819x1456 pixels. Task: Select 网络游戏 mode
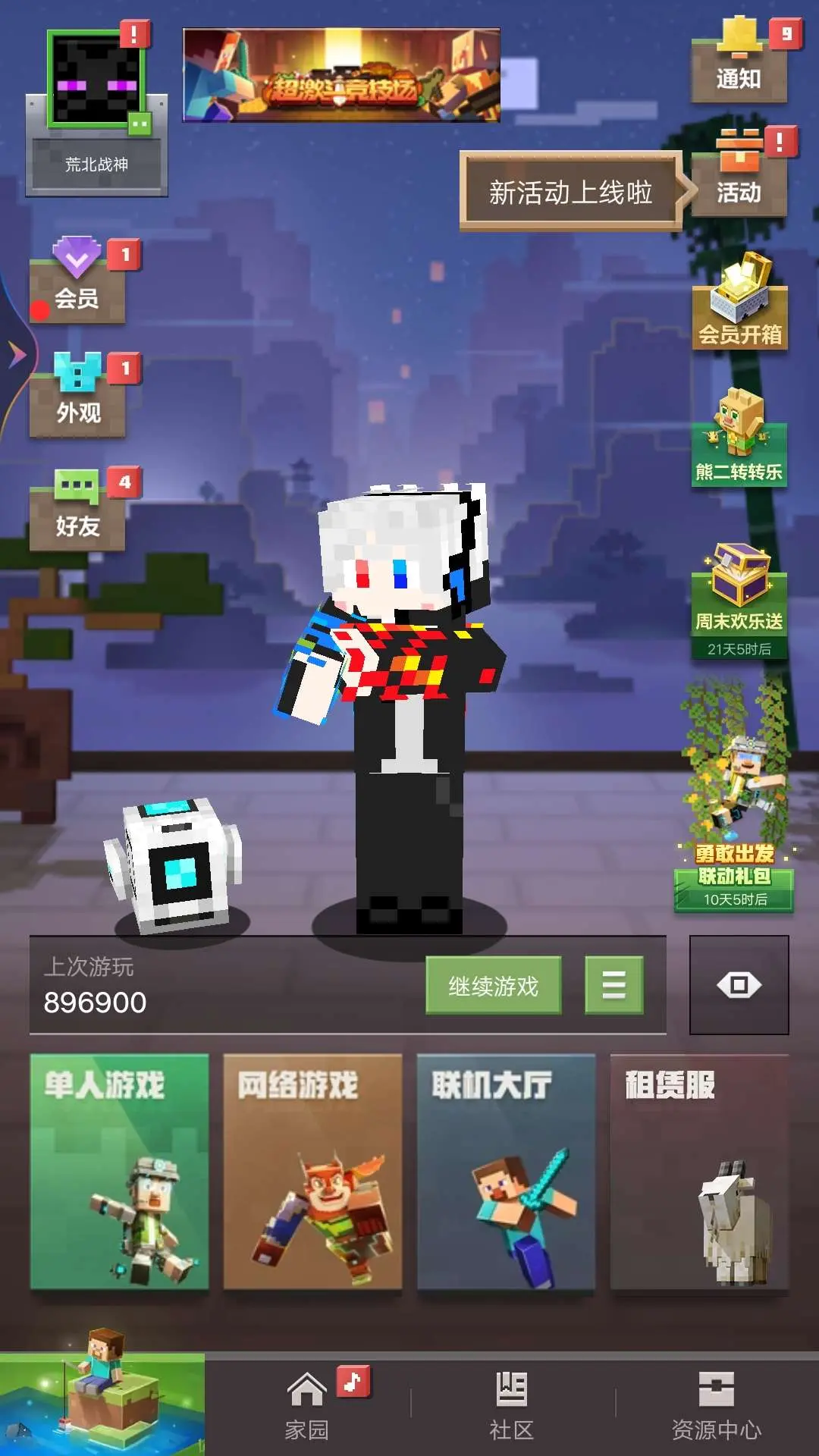(312, 1172)
